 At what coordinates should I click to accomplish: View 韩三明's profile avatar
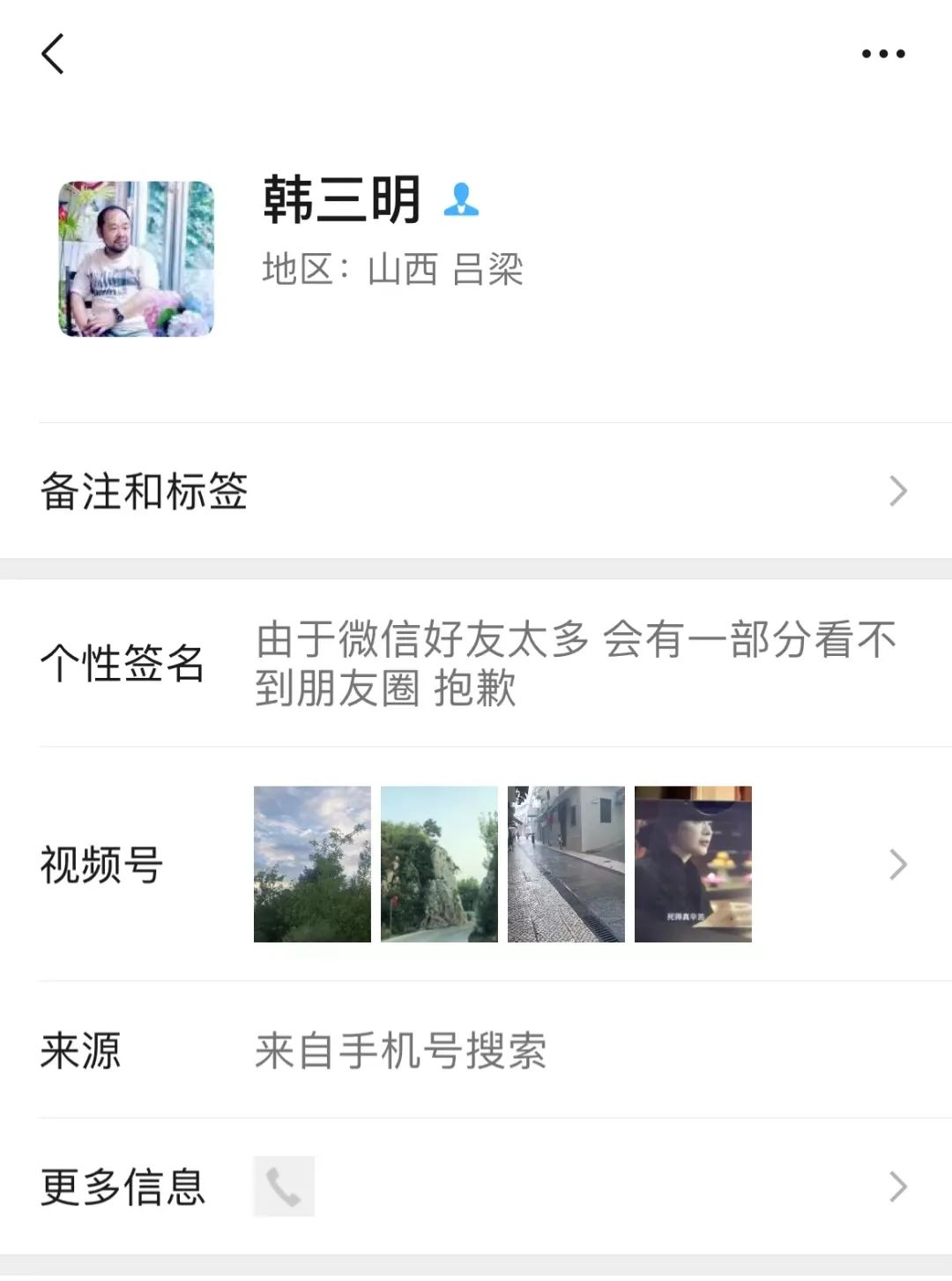[x=137, y=259]
